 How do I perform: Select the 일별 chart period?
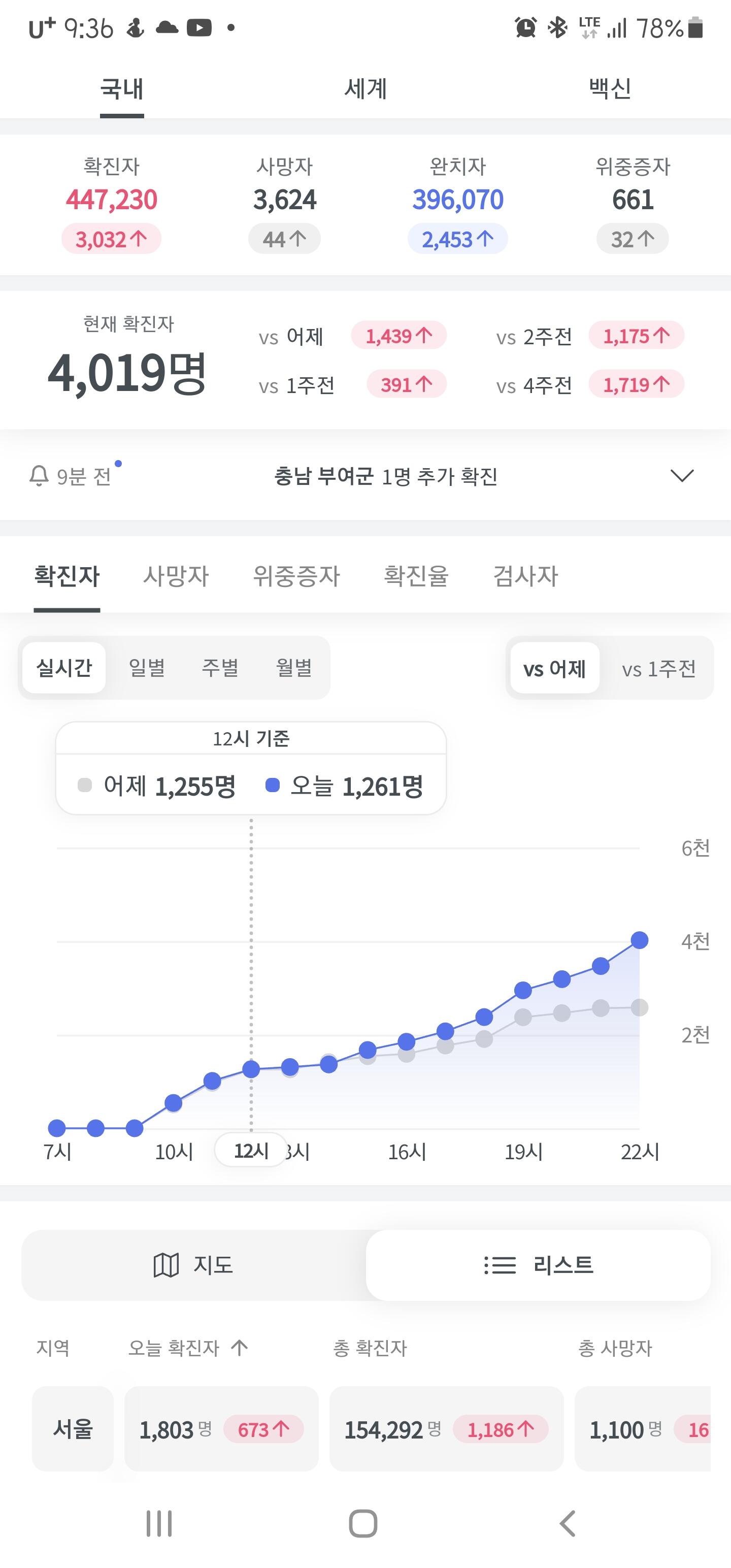147,668
